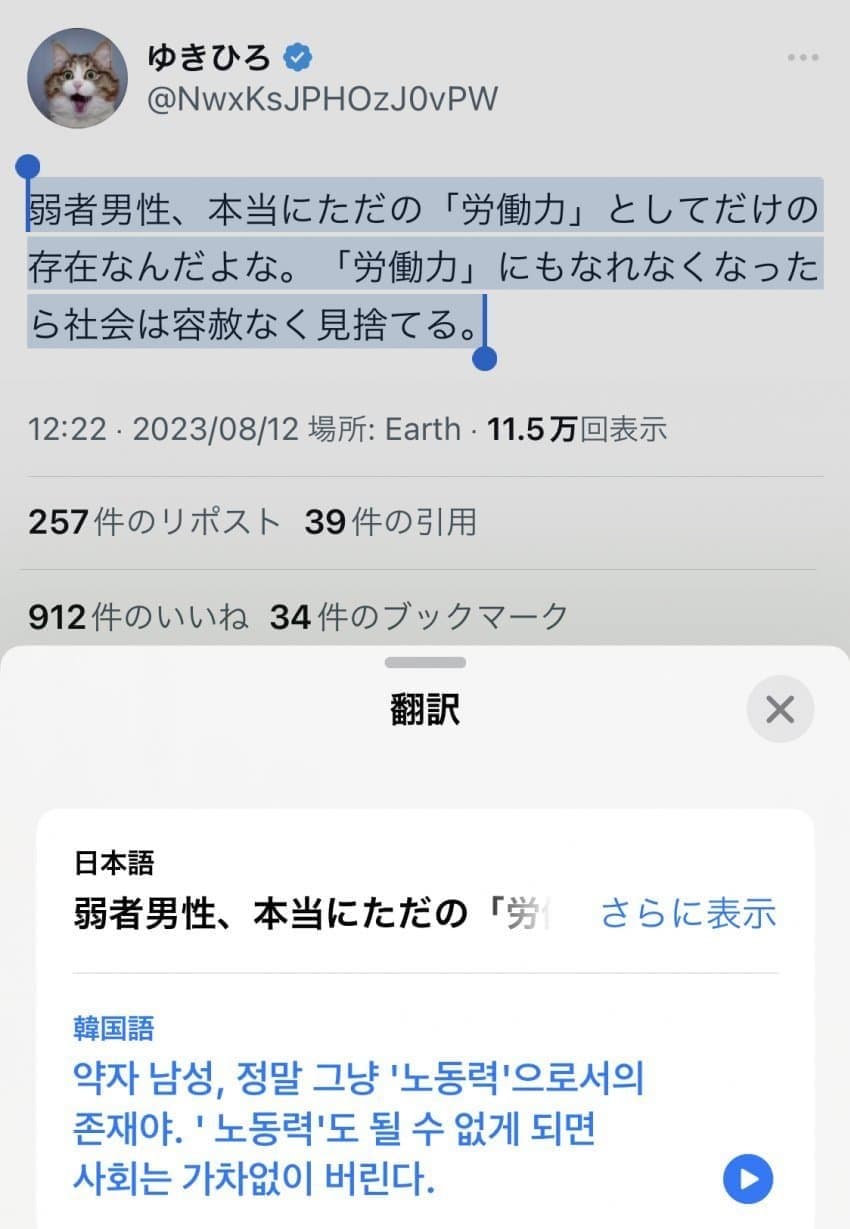Close the translation sheet
850x1229 pixels.
[779, 710]
